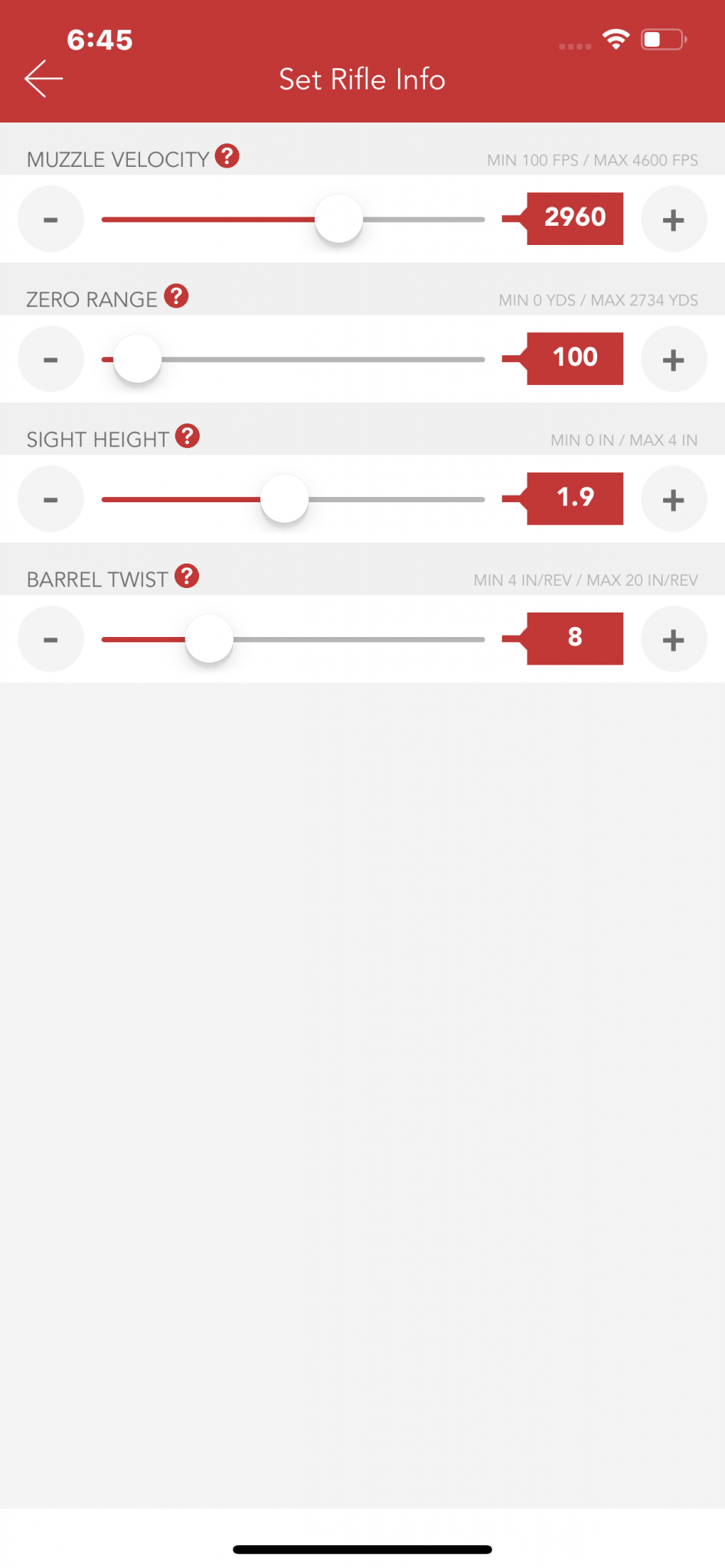Edit the barrel twist value 8
This screenshot has height=1568, width=725.
[x=575, y=639]
